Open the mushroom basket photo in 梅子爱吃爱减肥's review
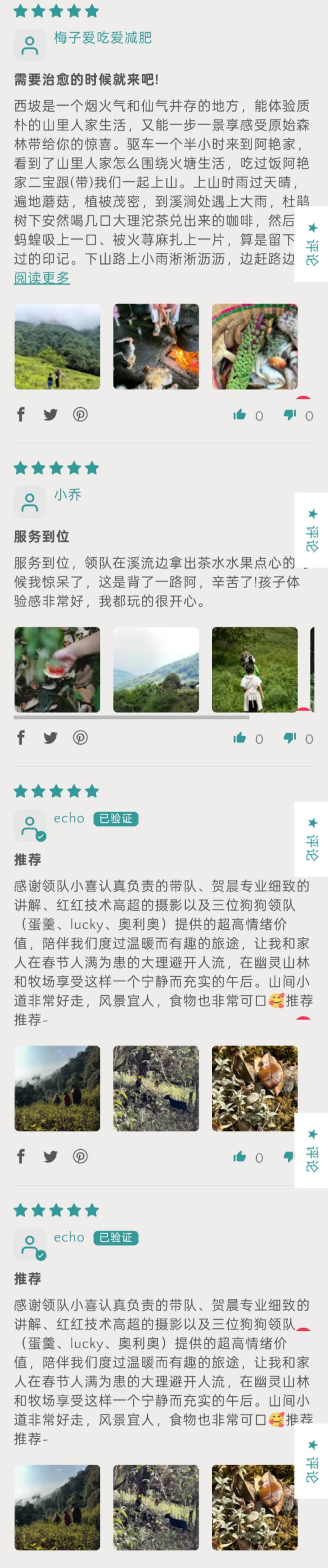The width and height of the screenshot is (328, 1568). 255,346
